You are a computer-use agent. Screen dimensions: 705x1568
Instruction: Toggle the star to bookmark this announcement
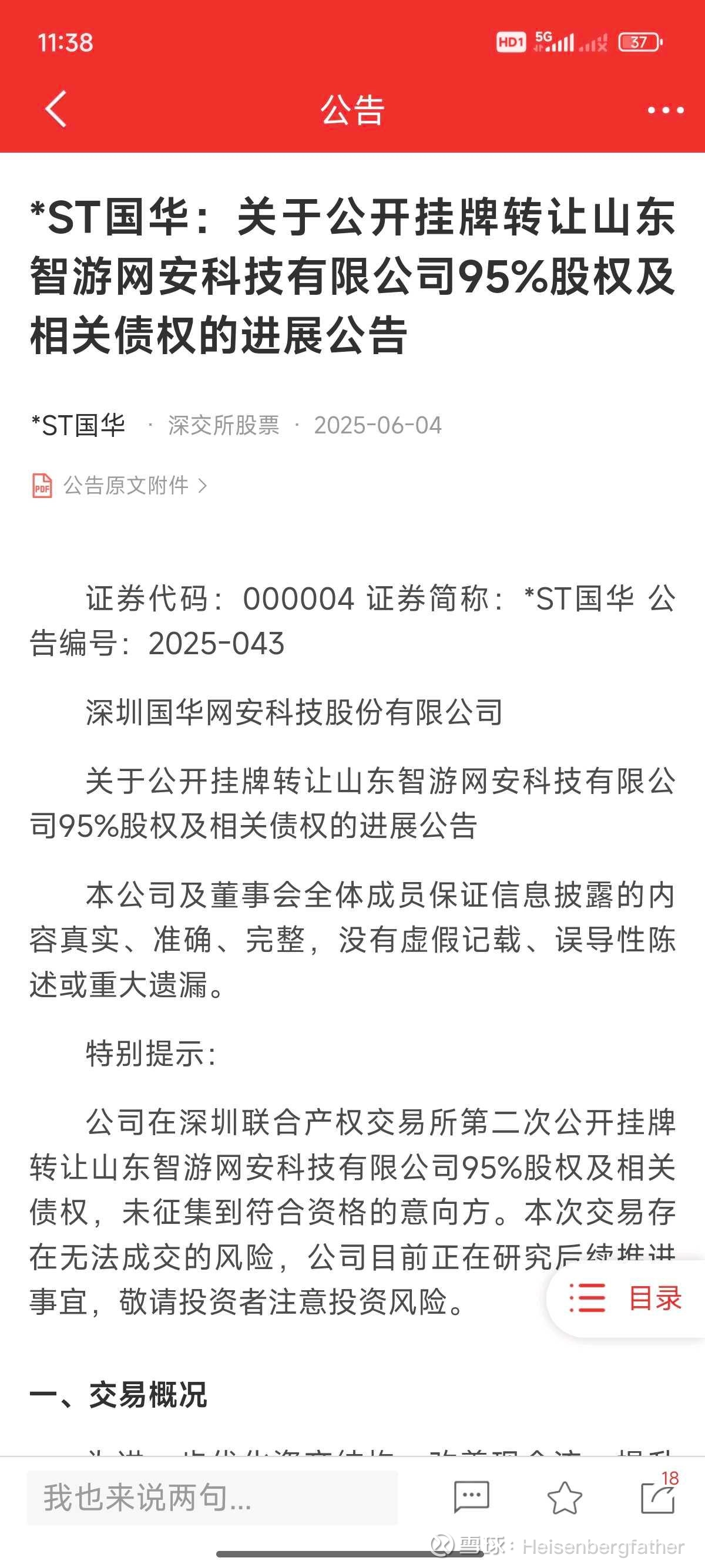coord(565,1499)
